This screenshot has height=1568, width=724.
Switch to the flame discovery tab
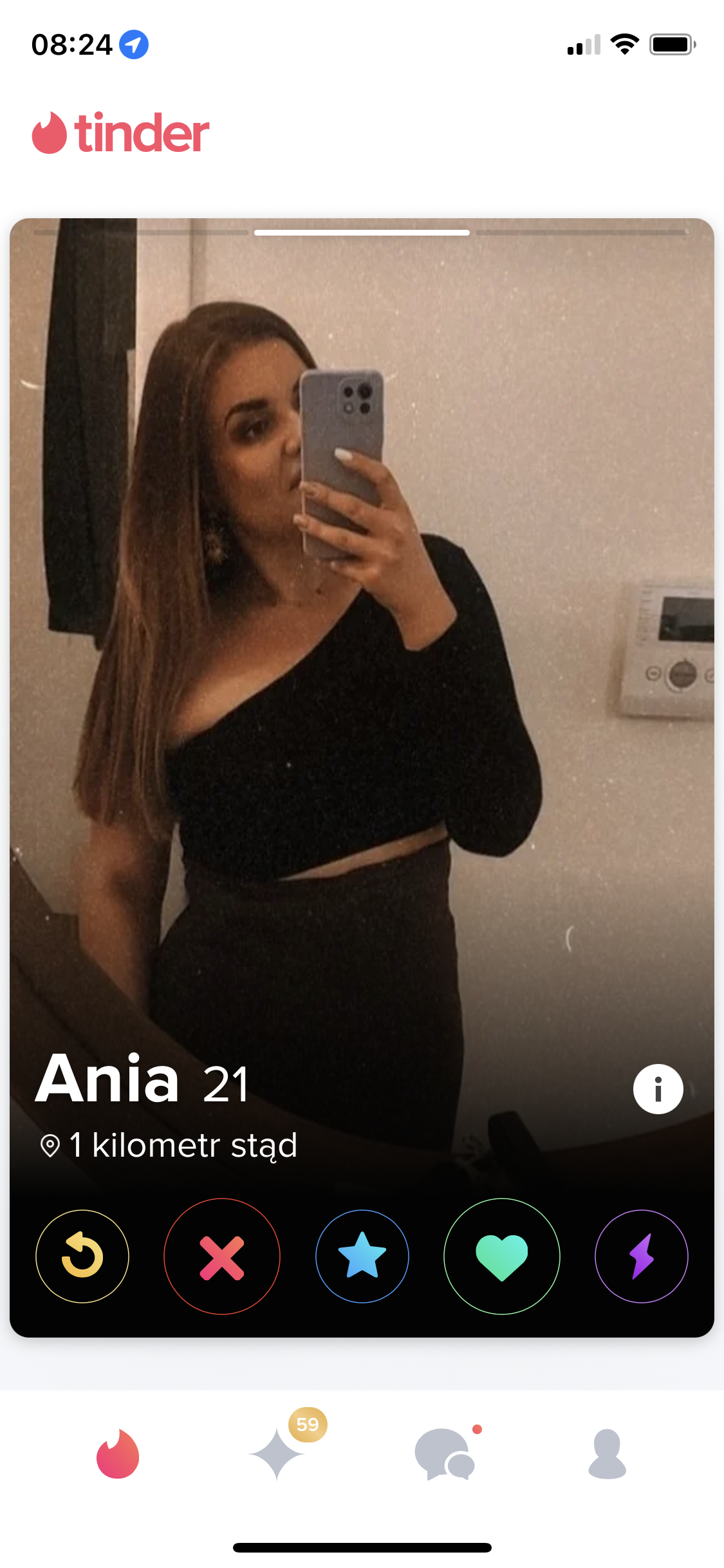118,1454
